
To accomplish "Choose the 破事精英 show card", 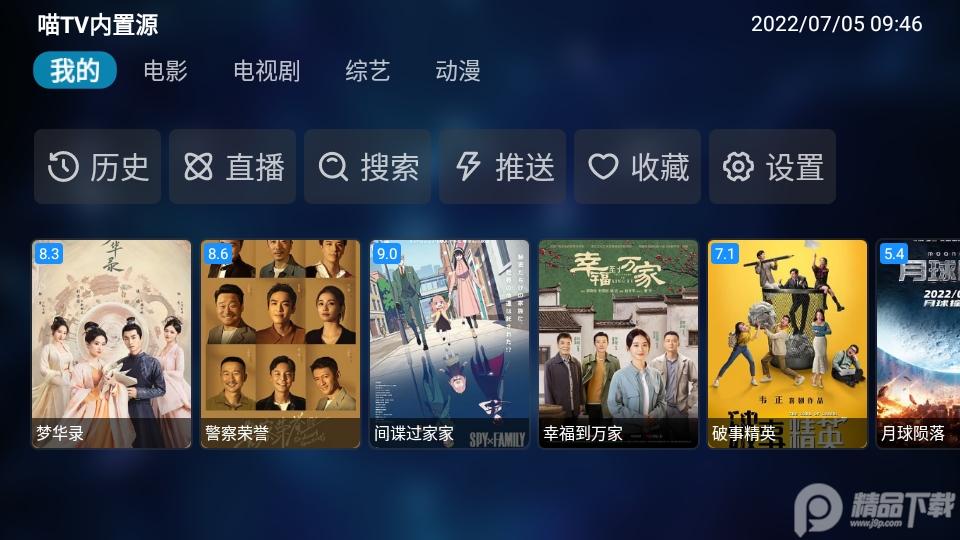I will (x=787, y=343).
